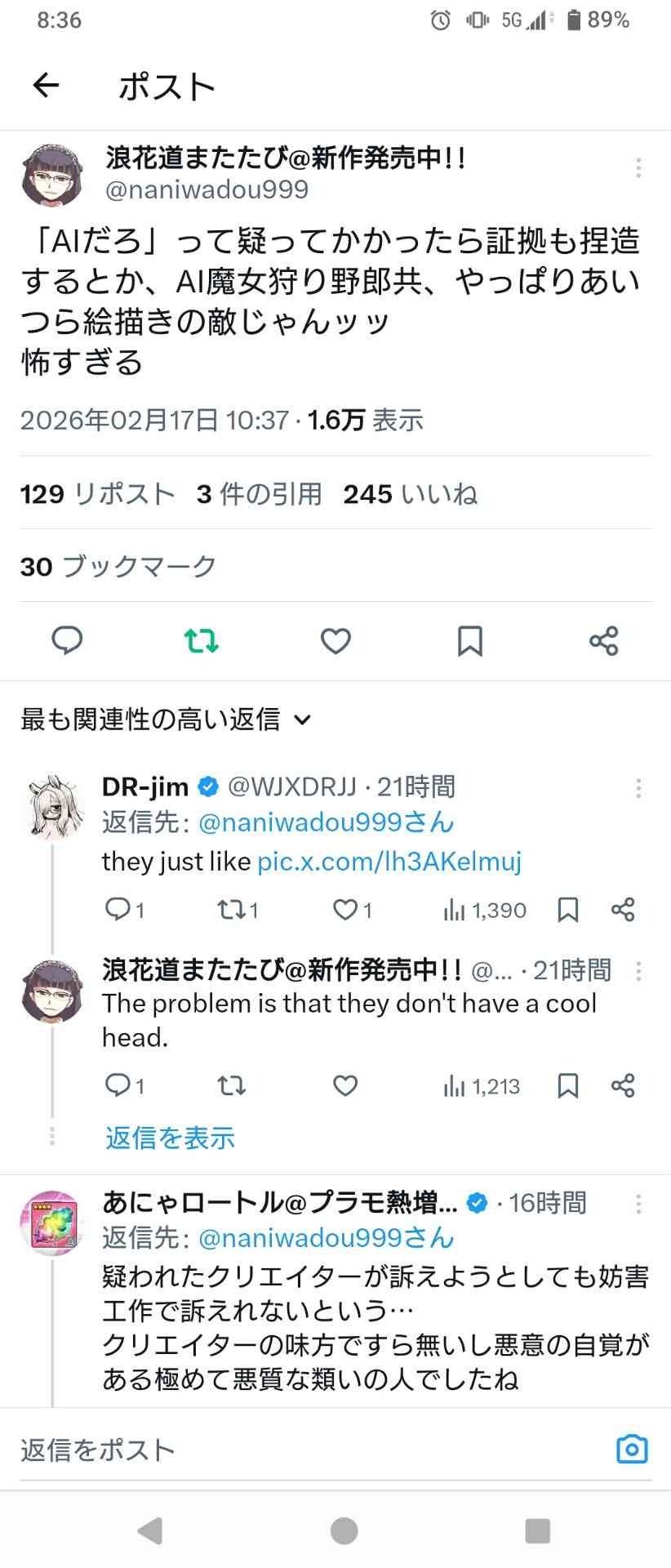
Task: Undo the repost on the main post
Action: click(x=201, y=641)
